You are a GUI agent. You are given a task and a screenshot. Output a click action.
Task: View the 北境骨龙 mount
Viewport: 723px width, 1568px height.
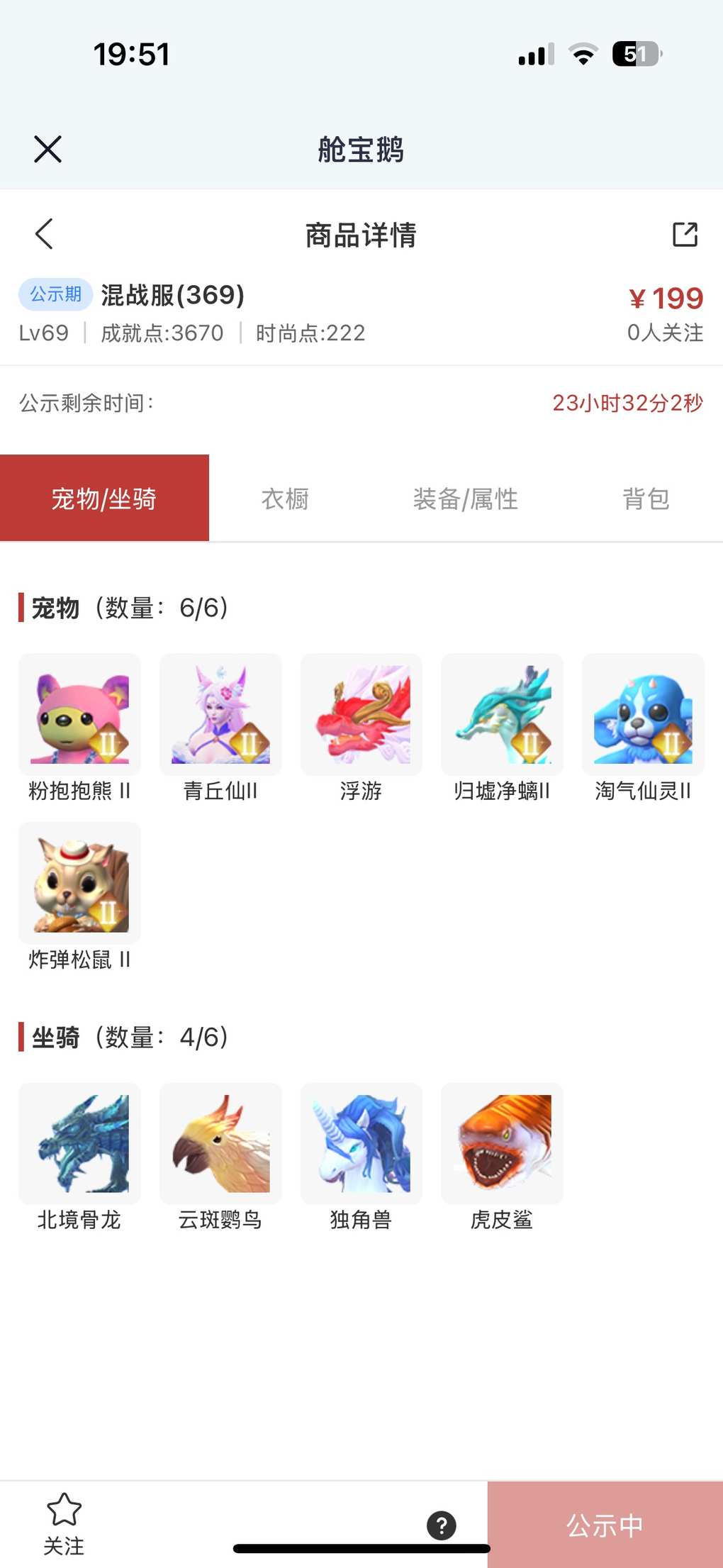79,1144
